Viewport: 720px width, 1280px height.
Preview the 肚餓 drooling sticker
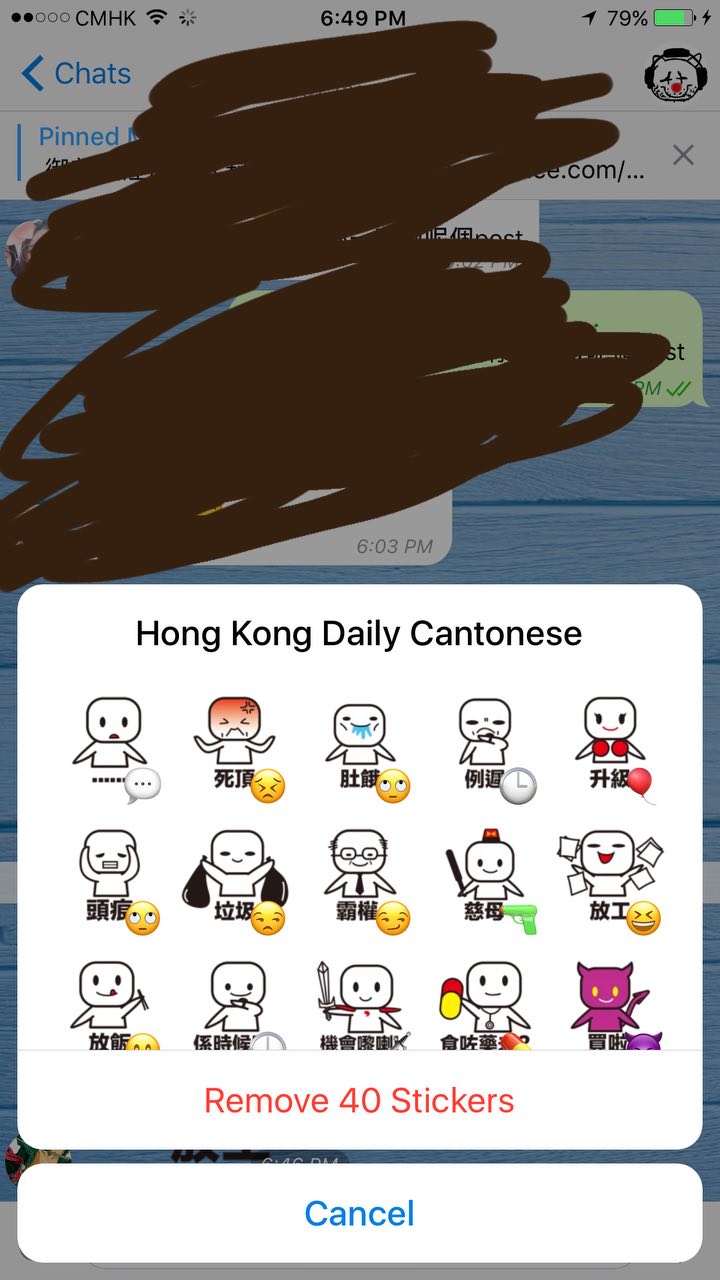360,745
